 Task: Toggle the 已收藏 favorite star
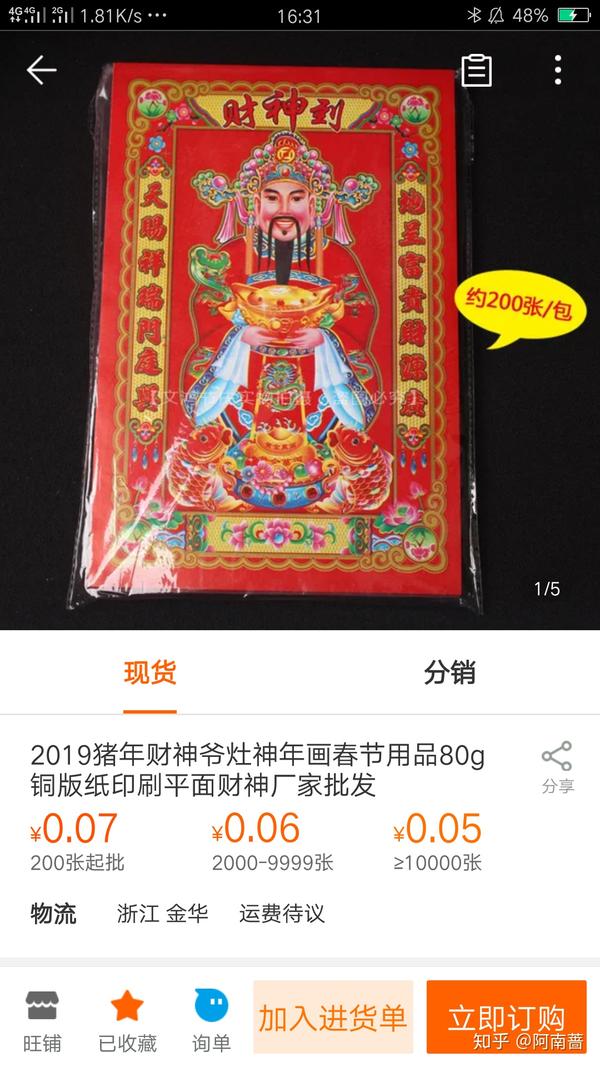pyautogui.click(x=127, y=1020)
